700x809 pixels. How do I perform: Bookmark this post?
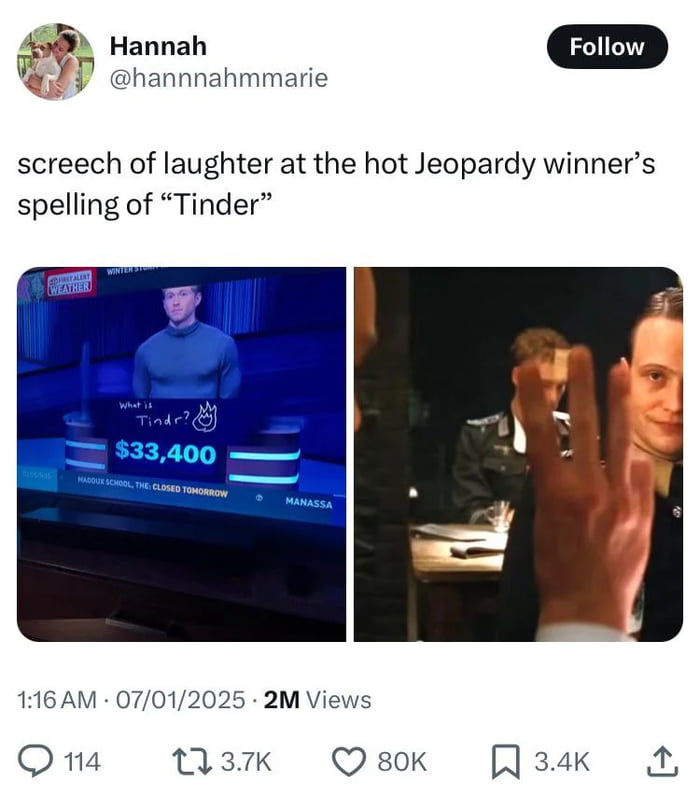(x=506, y=761)
